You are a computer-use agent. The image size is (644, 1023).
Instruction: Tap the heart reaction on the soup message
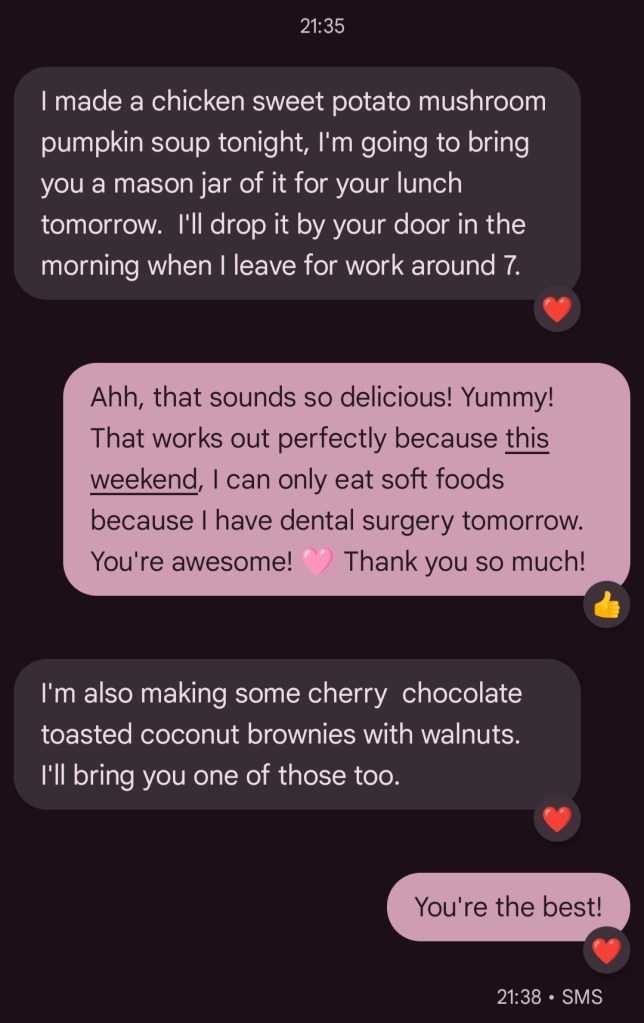(557, 310)
